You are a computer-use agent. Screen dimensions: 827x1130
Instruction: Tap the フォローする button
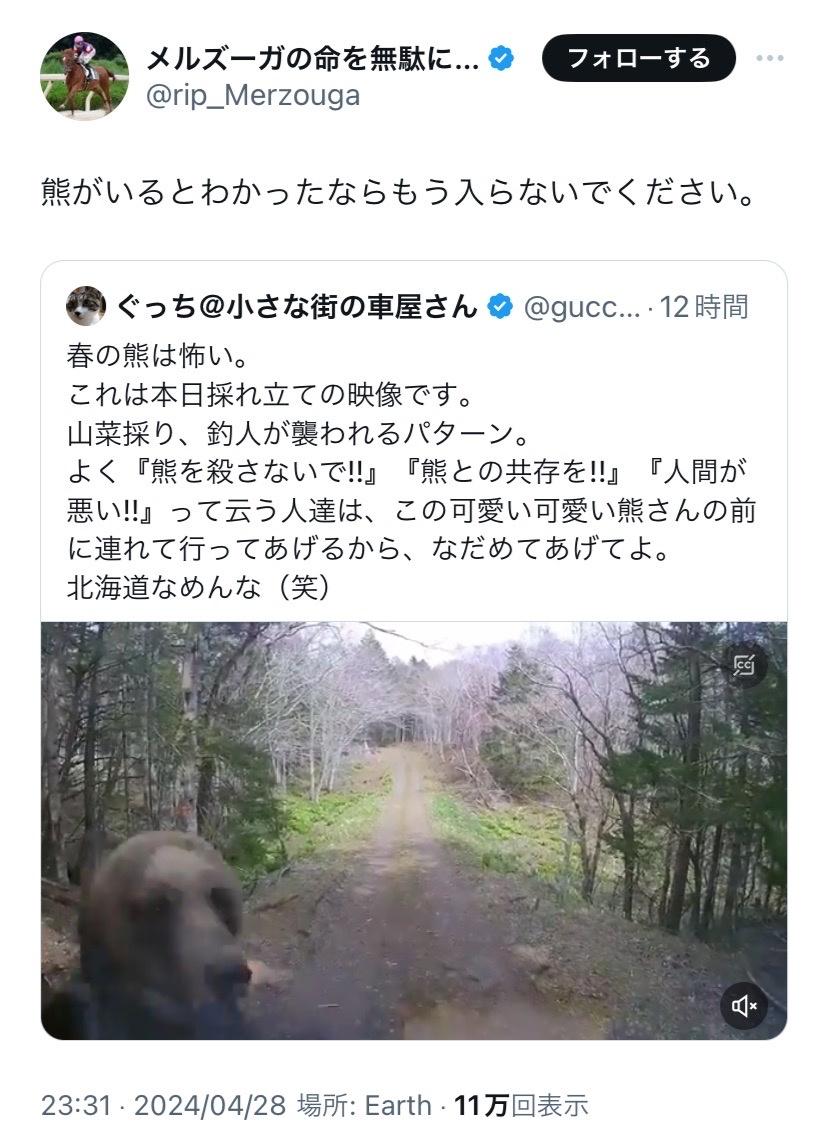638,58
